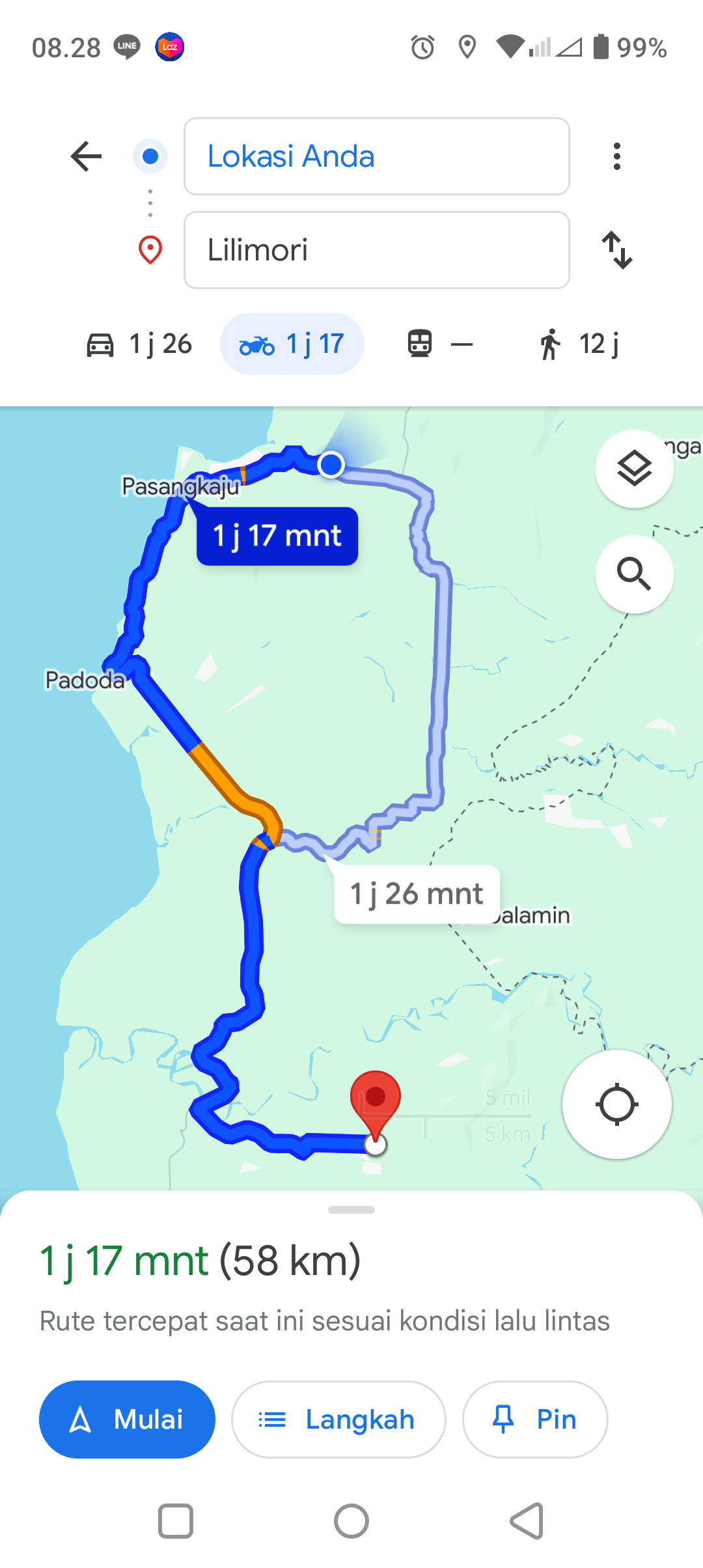
Task: Switch to public transit mode
Action: [x=441, y=344]
